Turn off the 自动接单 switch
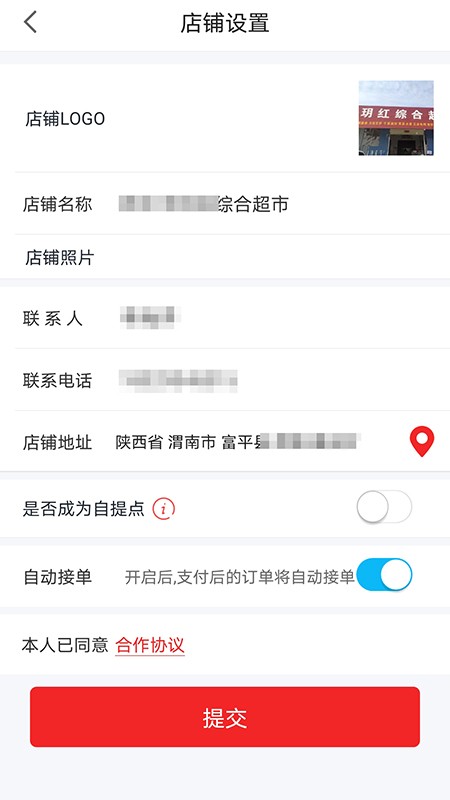 tap(384, 574)
